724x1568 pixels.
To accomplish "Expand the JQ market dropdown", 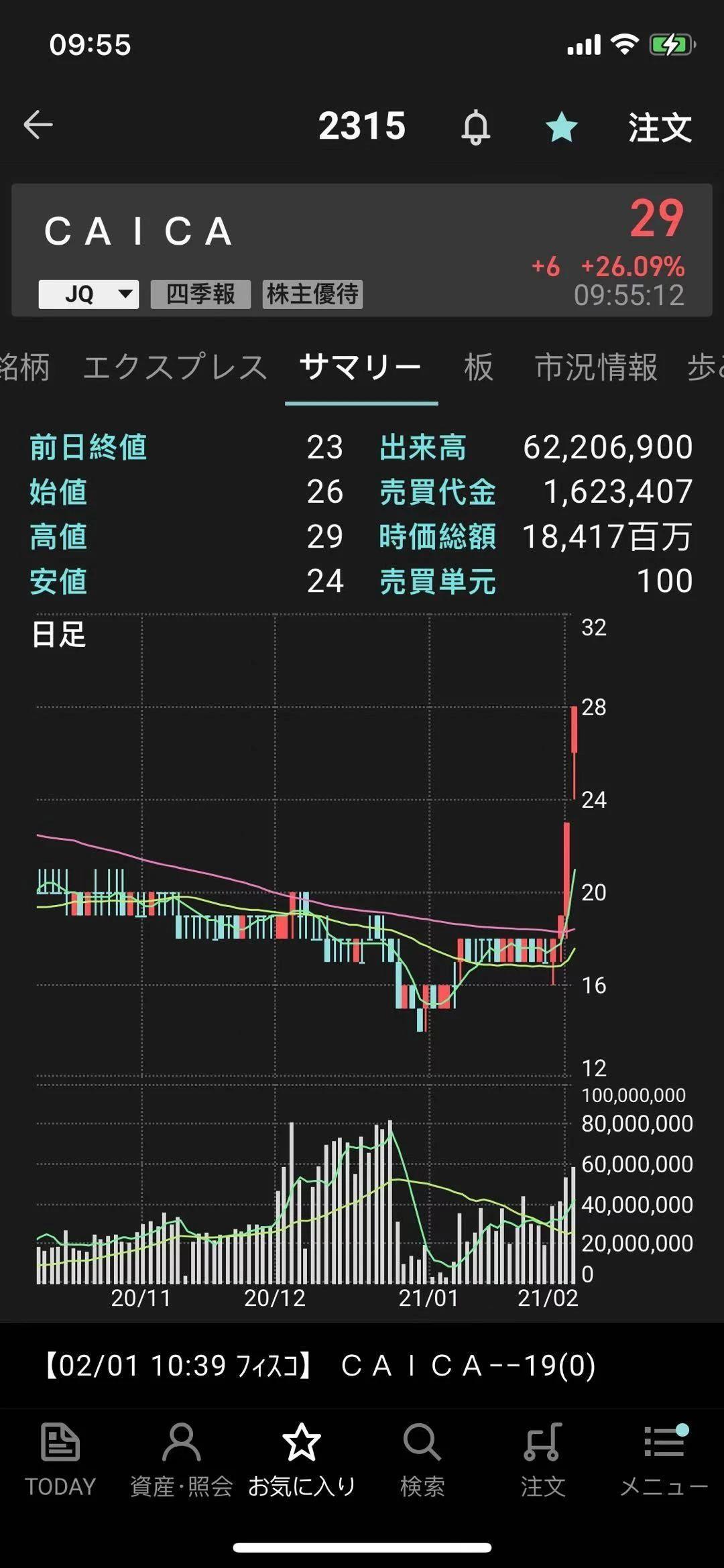I will [88, 294].
